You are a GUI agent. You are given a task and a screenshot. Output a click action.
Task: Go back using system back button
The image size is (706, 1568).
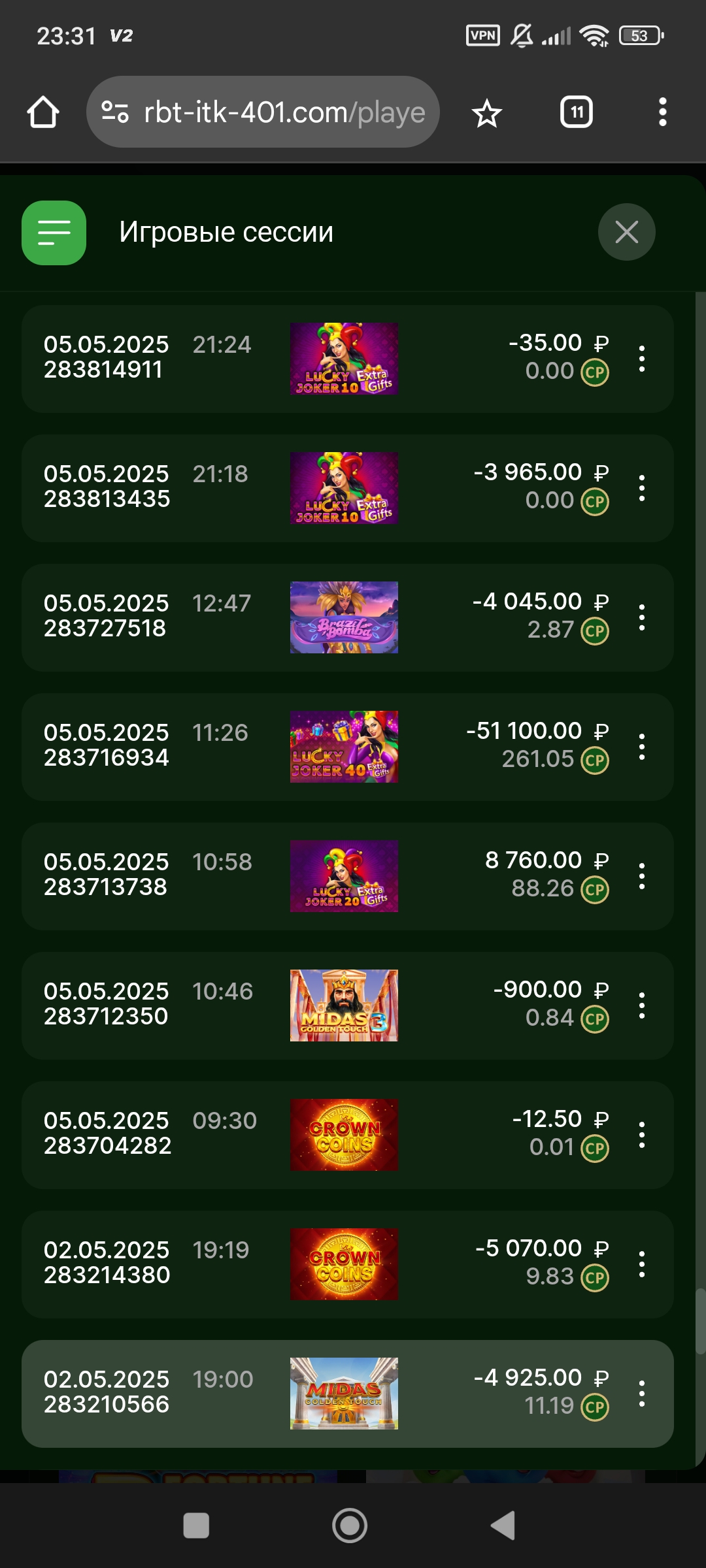(x=503, y=1526)
